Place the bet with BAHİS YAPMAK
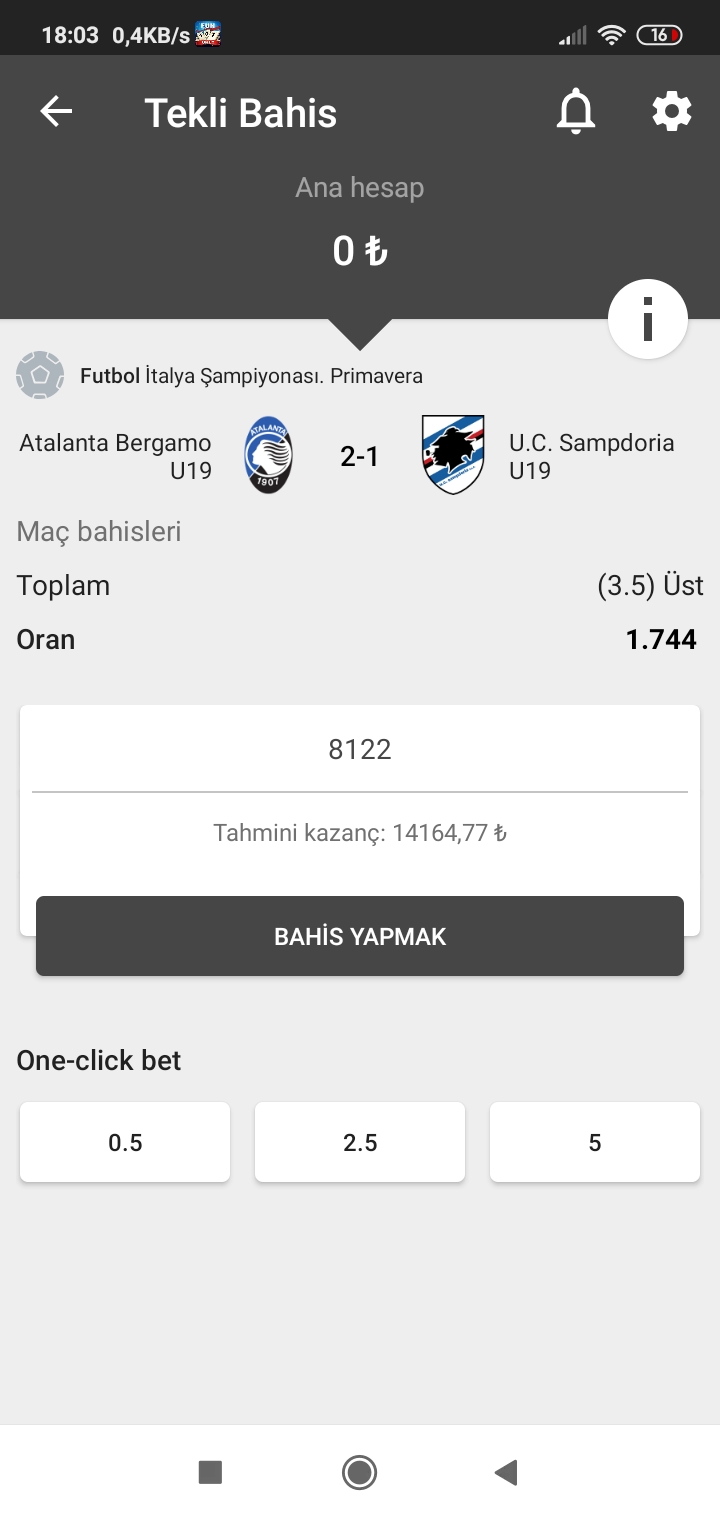 coord(360,936)
